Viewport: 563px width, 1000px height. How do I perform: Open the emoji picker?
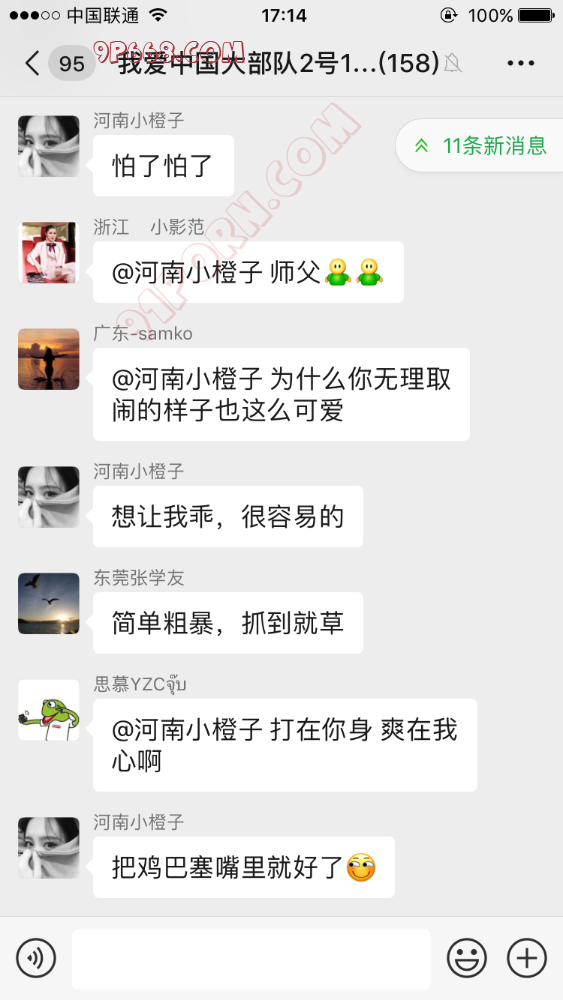[x=467, y=958]
